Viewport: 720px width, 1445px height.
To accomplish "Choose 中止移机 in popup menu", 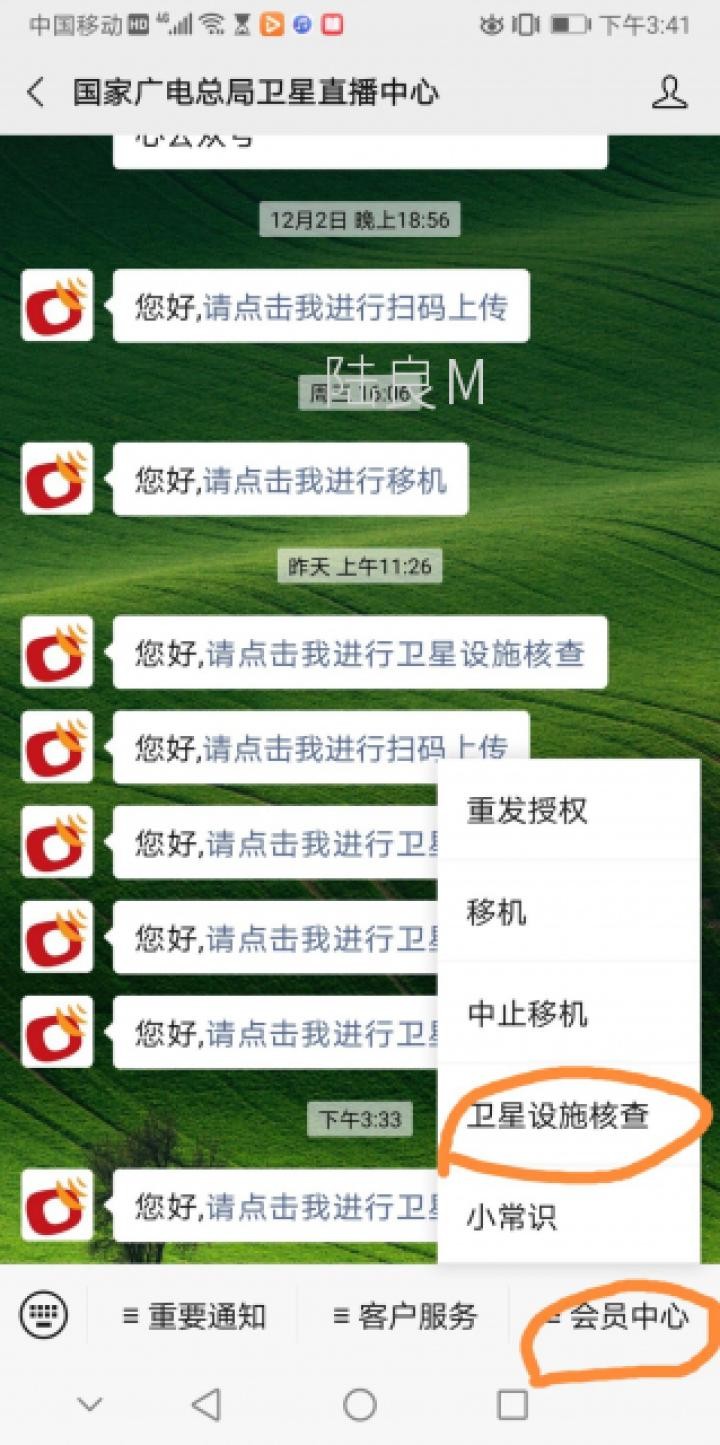I will point(527,1014).
